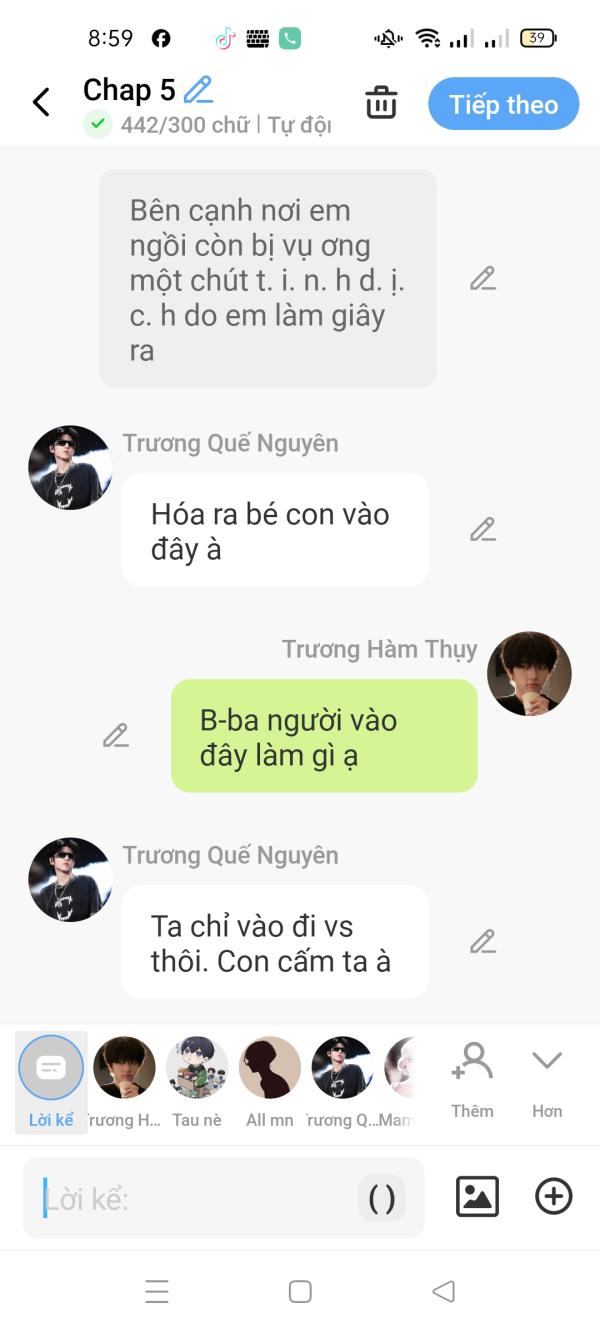Delete the chapter with the trash icon
The image size is (600, 1333).
click(381, 103)
